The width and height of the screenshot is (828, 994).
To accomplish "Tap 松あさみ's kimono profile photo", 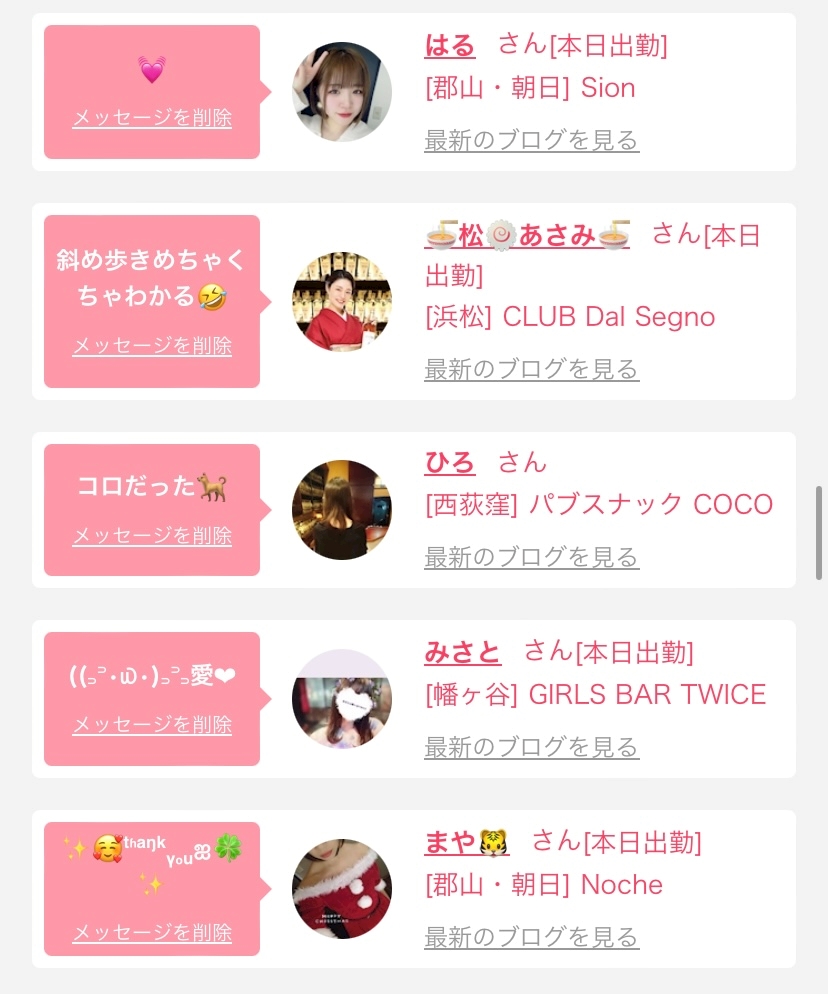I will [342, 302].
